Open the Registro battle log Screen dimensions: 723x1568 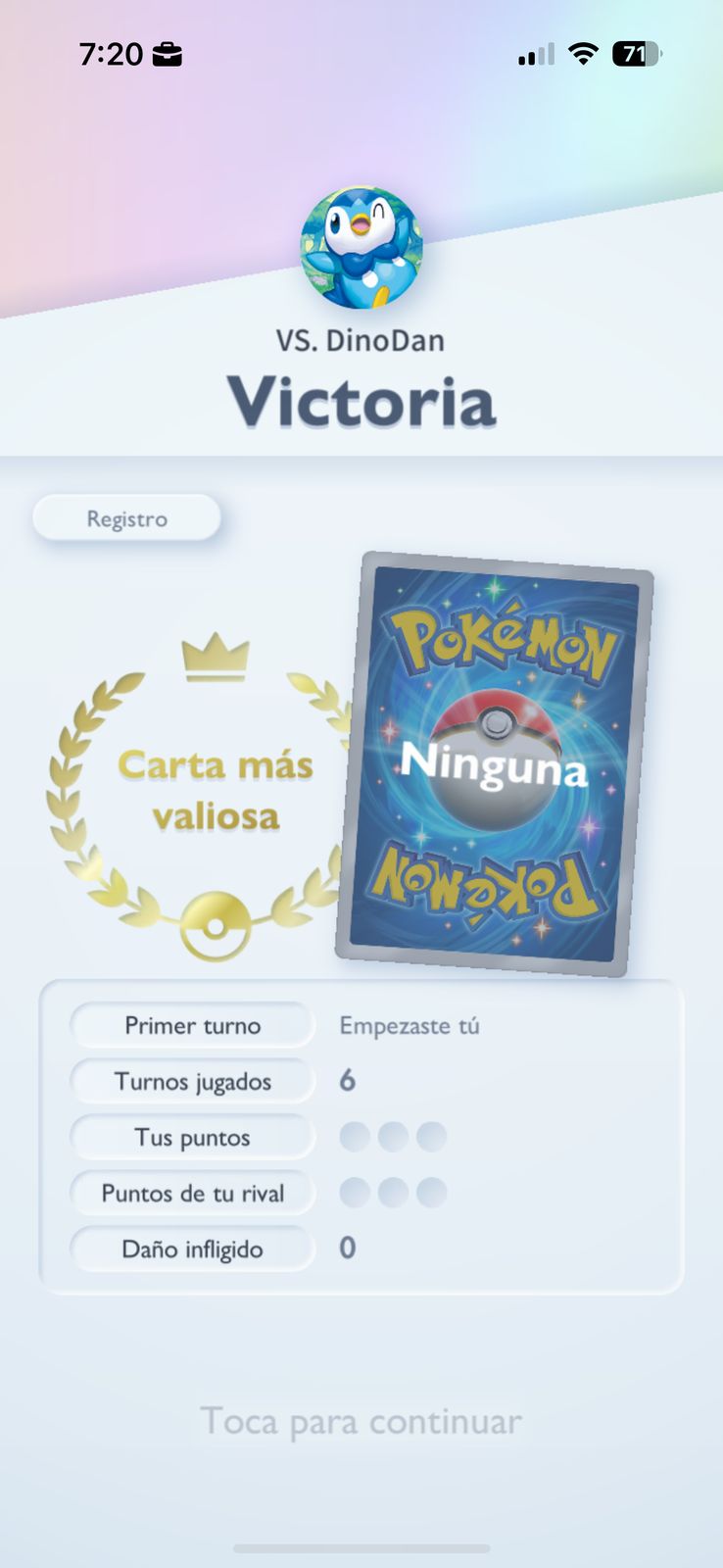(126, 518)
